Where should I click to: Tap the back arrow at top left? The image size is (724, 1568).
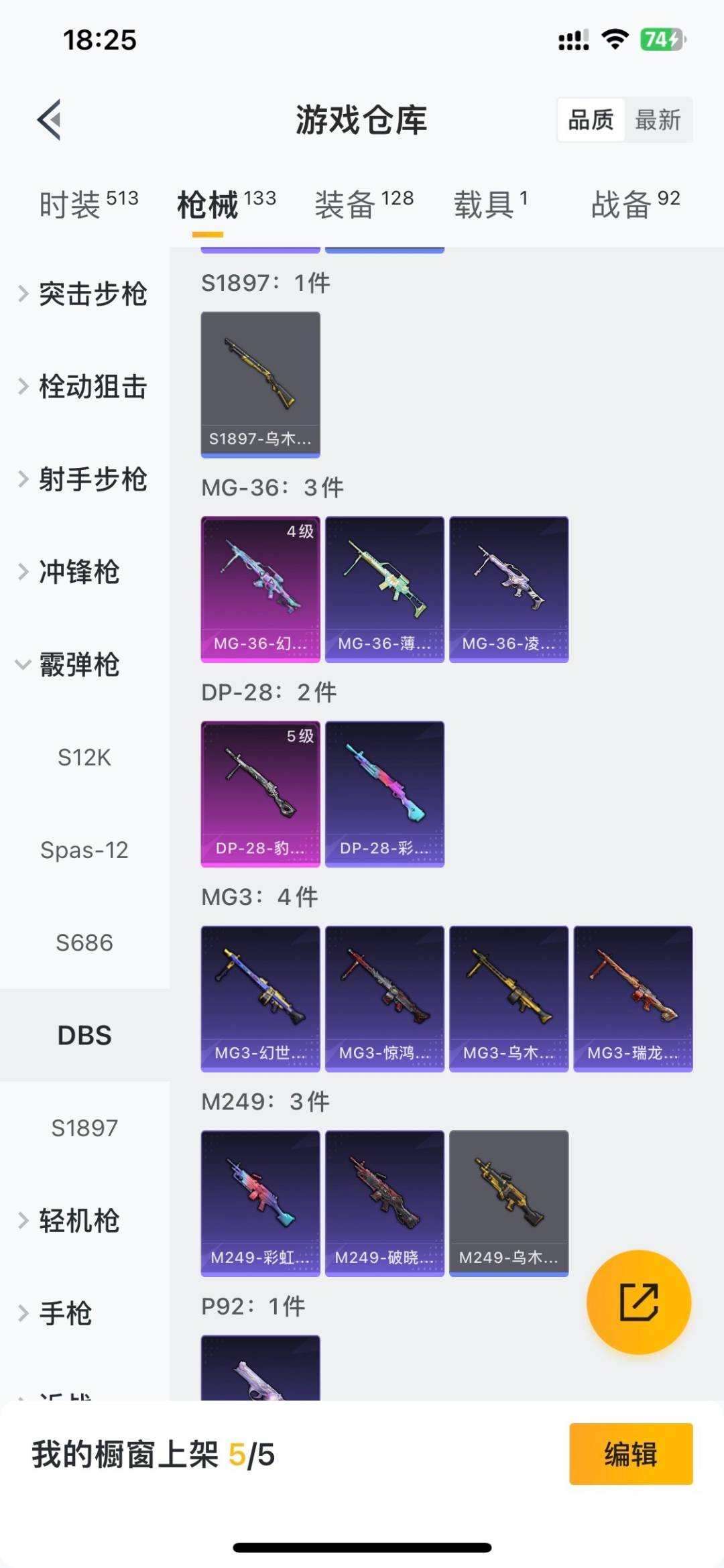click(47, 121)
